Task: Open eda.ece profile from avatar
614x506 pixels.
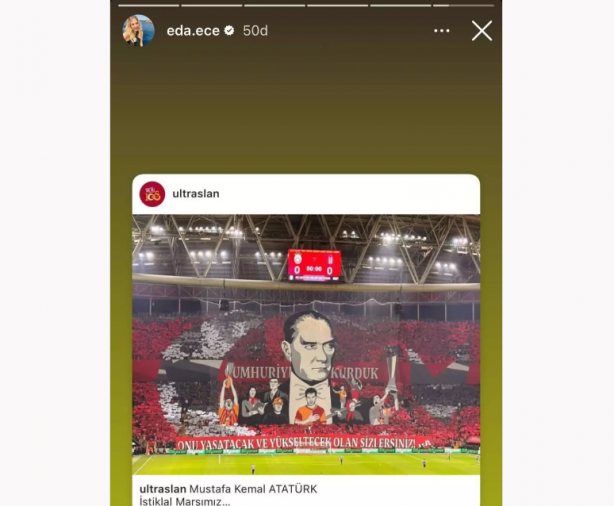Action: 138,31
